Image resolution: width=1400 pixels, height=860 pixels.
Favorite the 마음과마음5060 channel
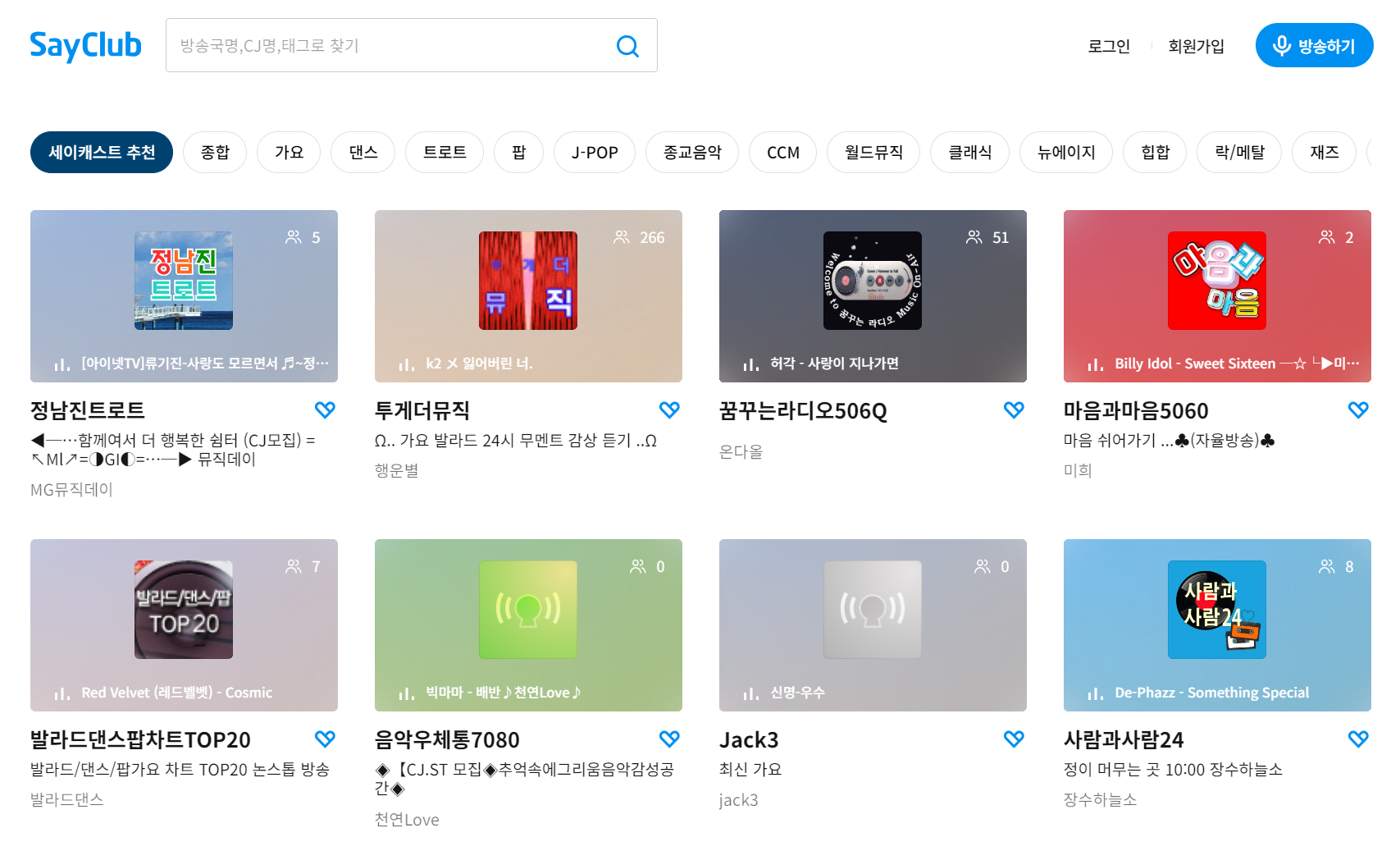click(1358, 409)
